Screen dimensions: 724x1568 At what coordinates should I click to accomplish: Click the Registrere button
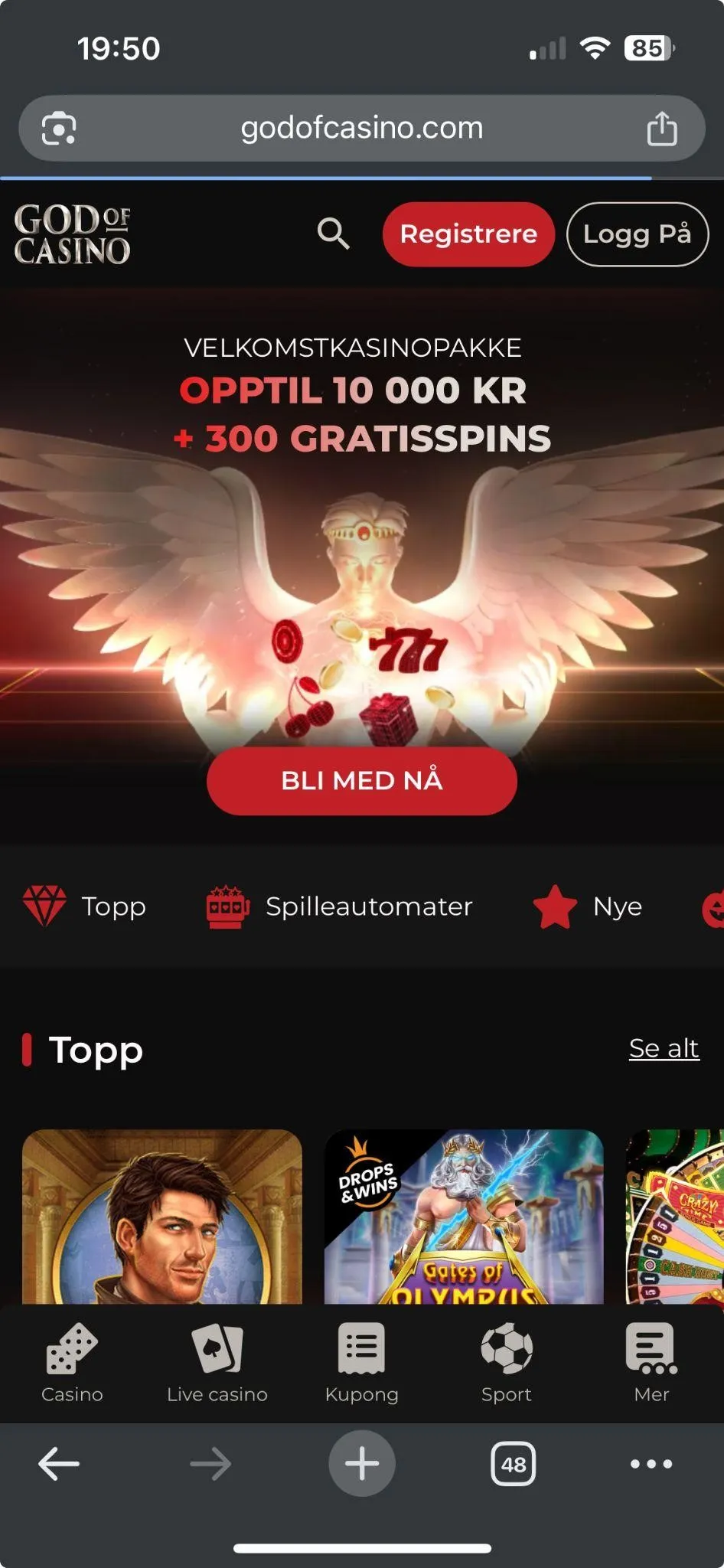[x=468, y=234]
